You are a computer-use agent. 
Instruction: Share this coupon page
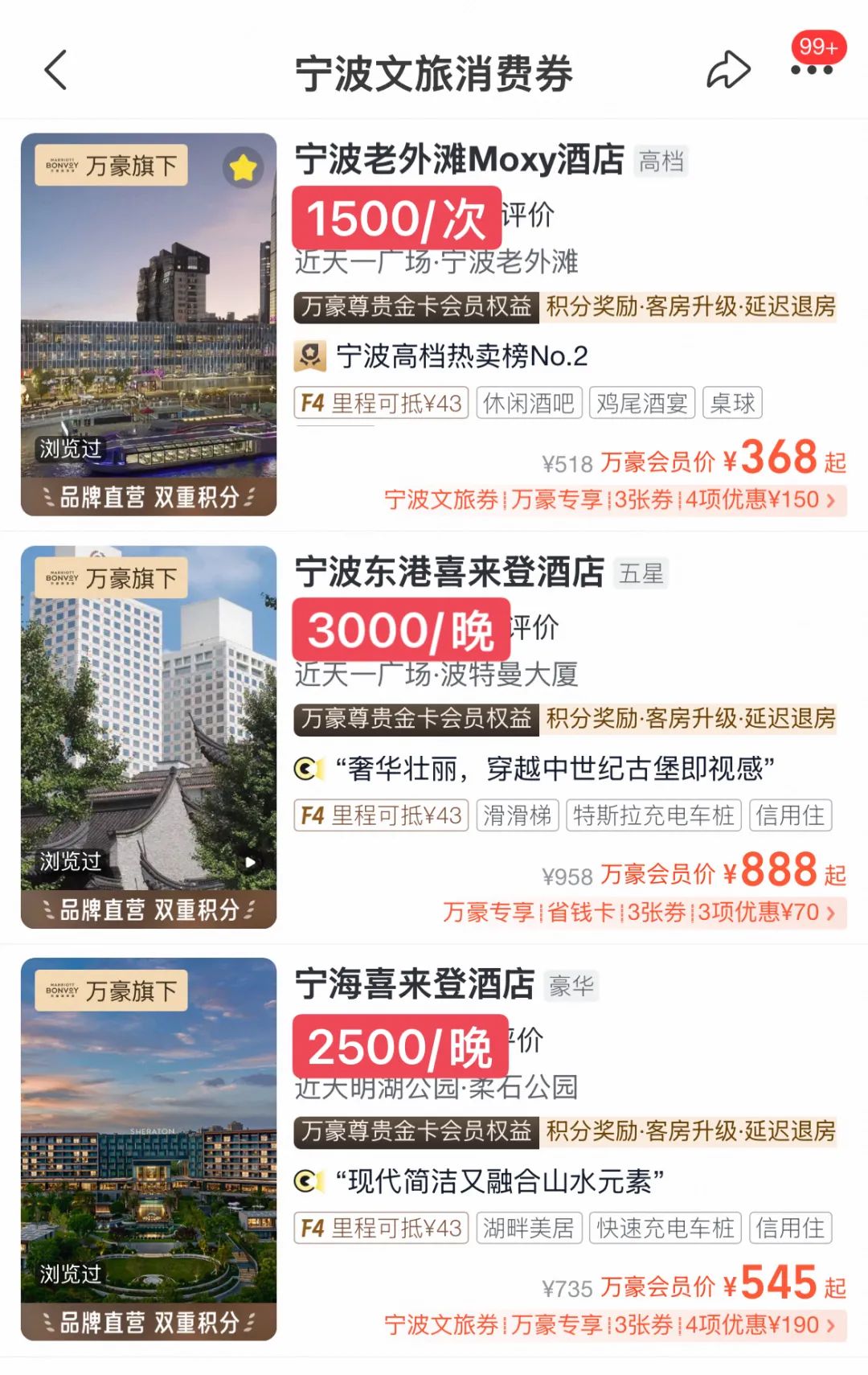click(x=728, y=70)
